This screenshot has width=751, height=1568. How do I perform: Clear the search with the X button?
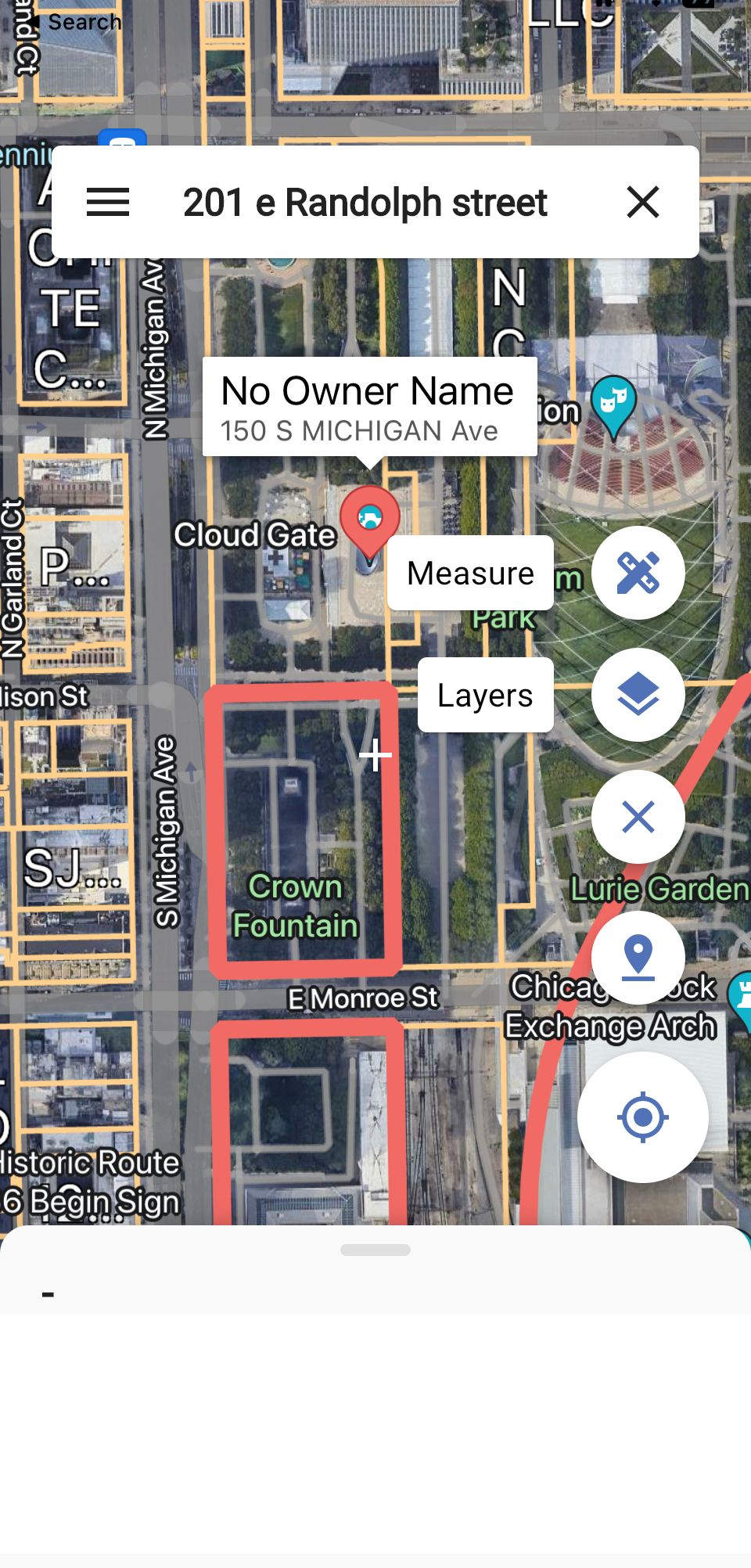[643, 202]
